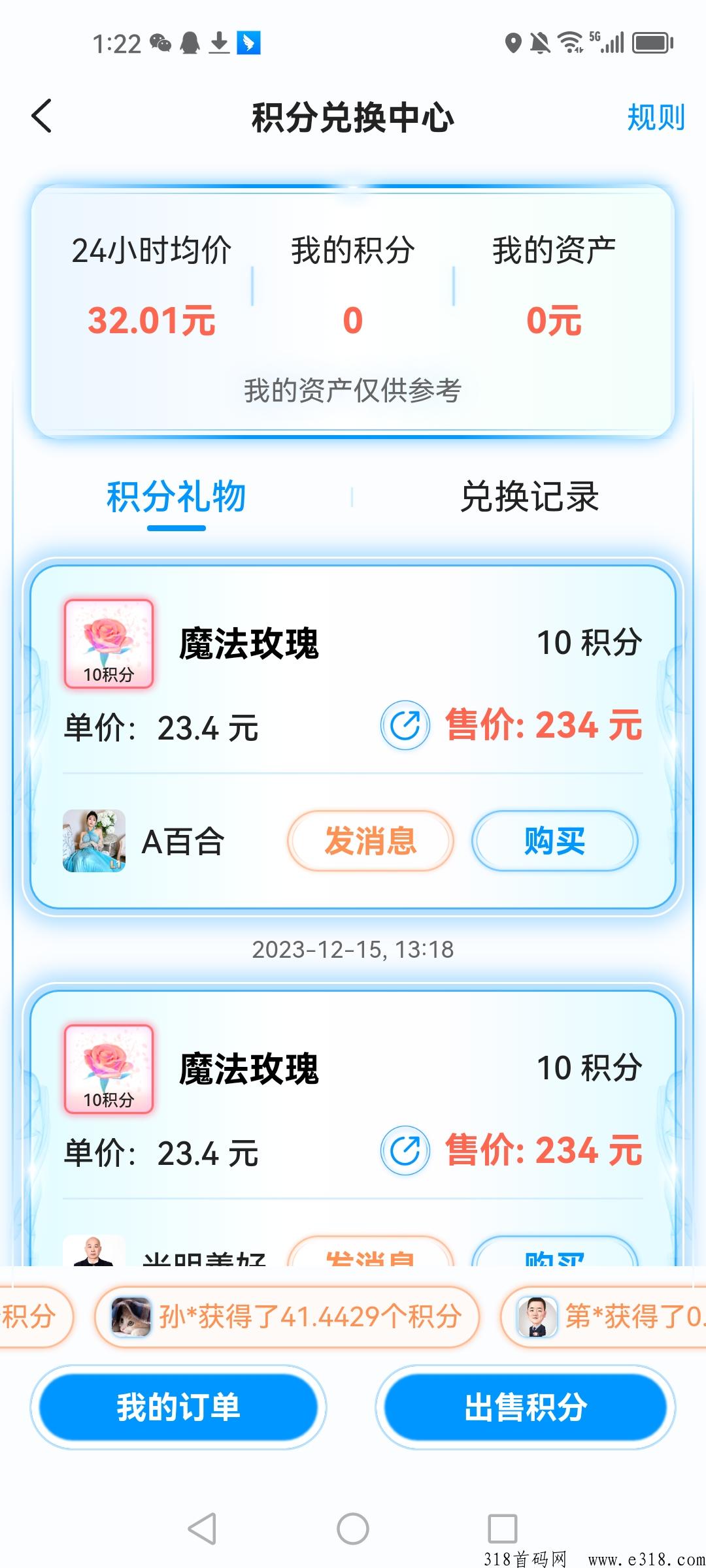706x1568 pixels.
Task: Tap the system home button
Action: [353, 1529]
